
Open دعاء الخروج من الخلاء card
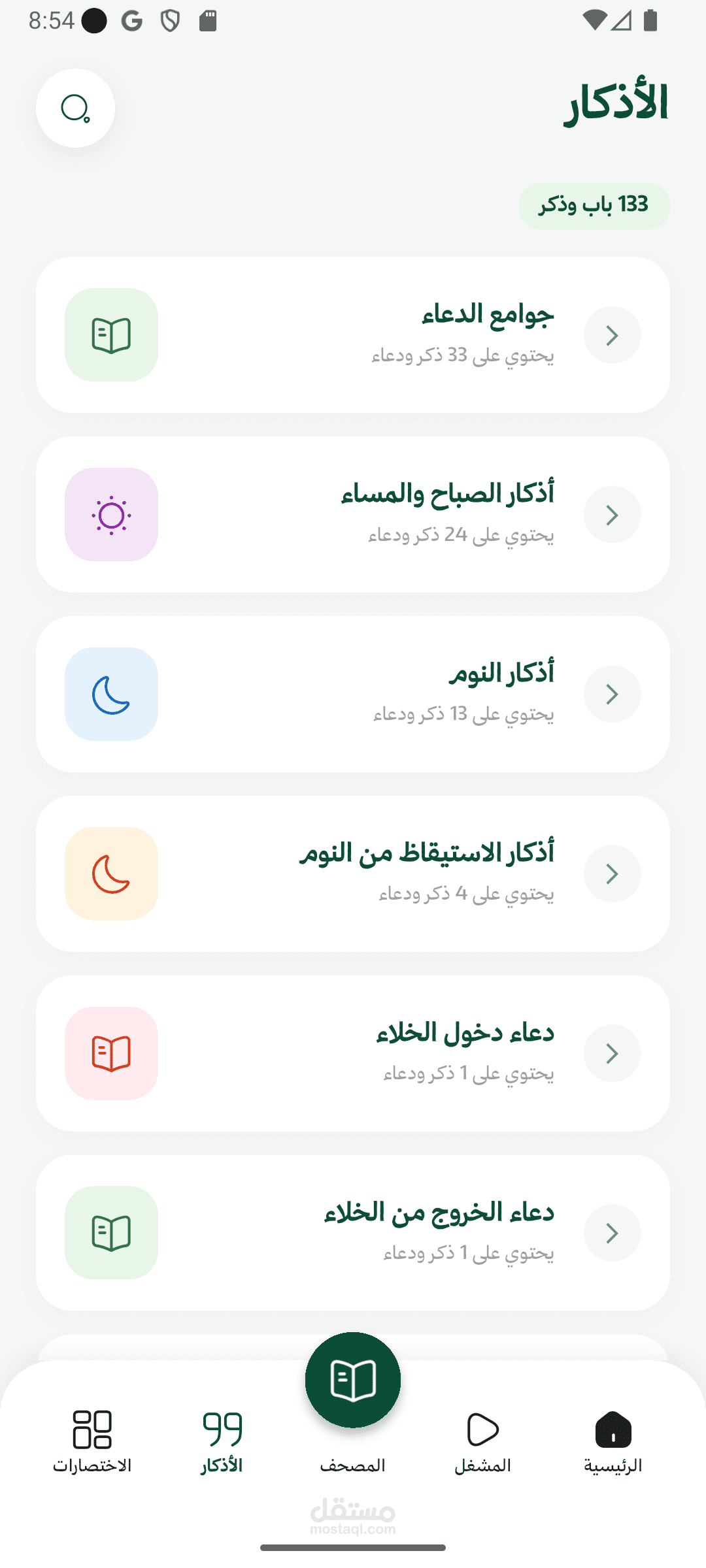(x=353, y=1233)
